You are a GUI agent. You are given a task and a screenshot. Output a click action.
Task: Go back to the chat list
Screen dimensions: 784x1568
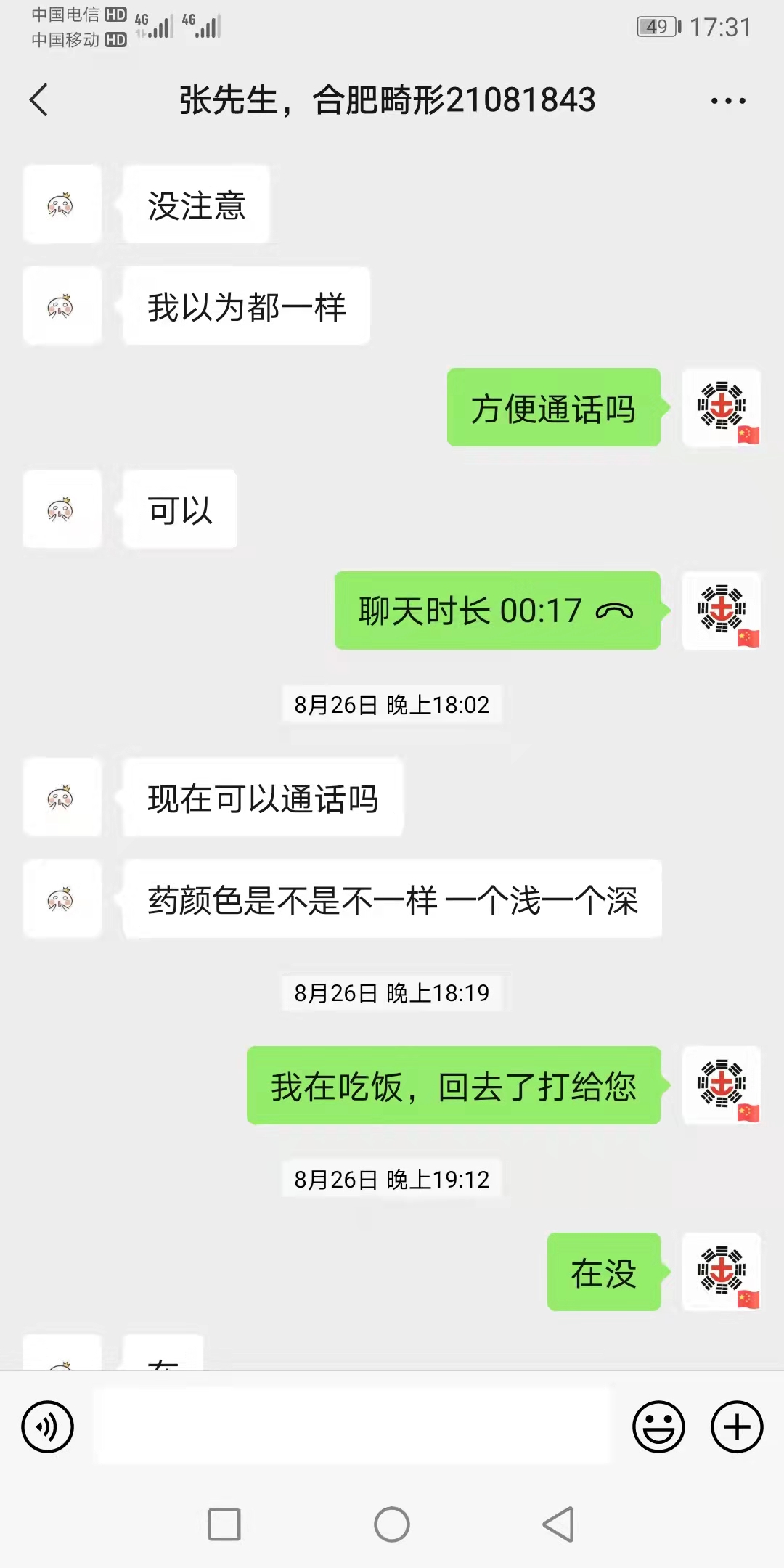click(x=39, y=99)
